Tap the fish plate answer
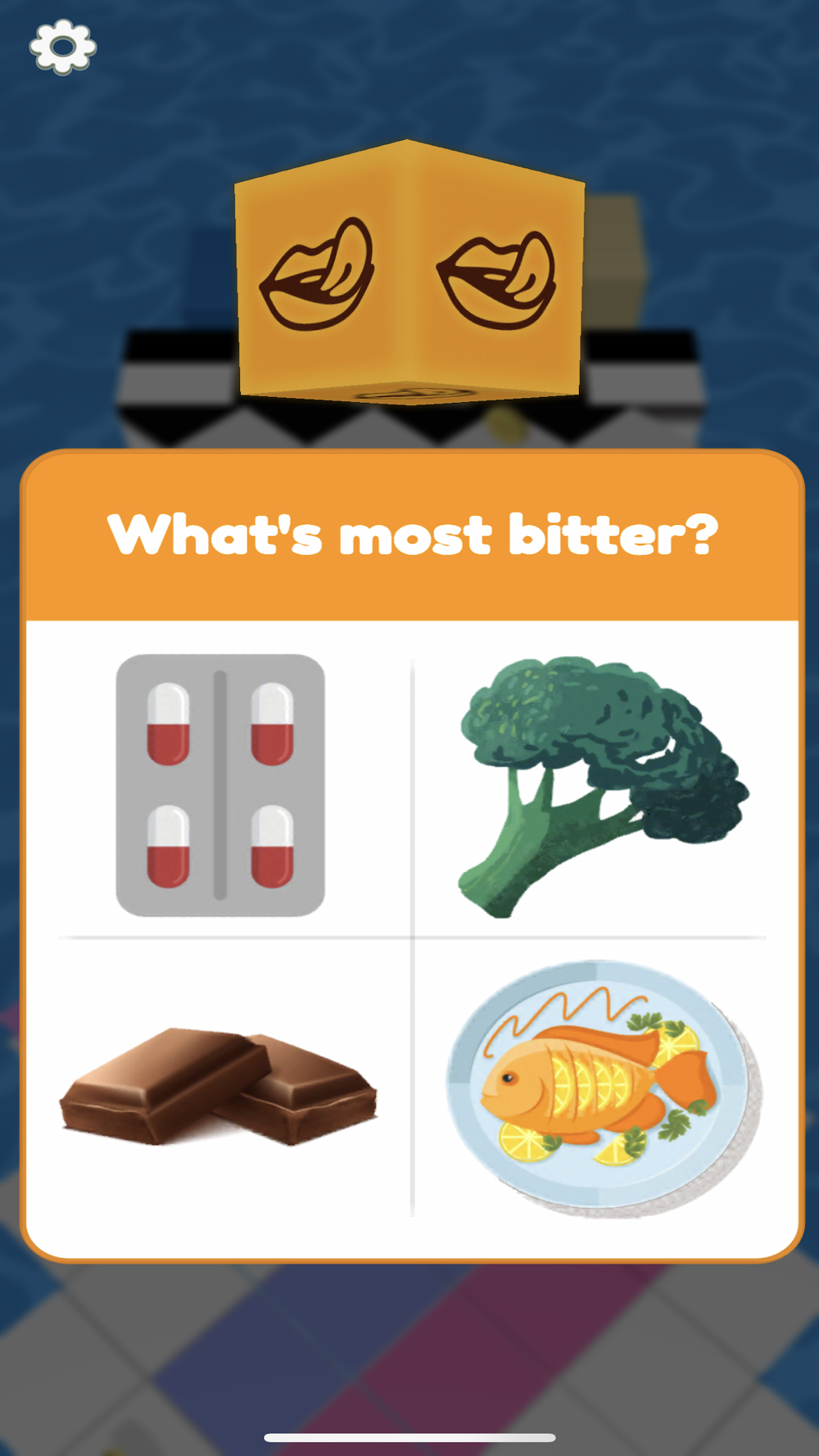 (604, 1087)
